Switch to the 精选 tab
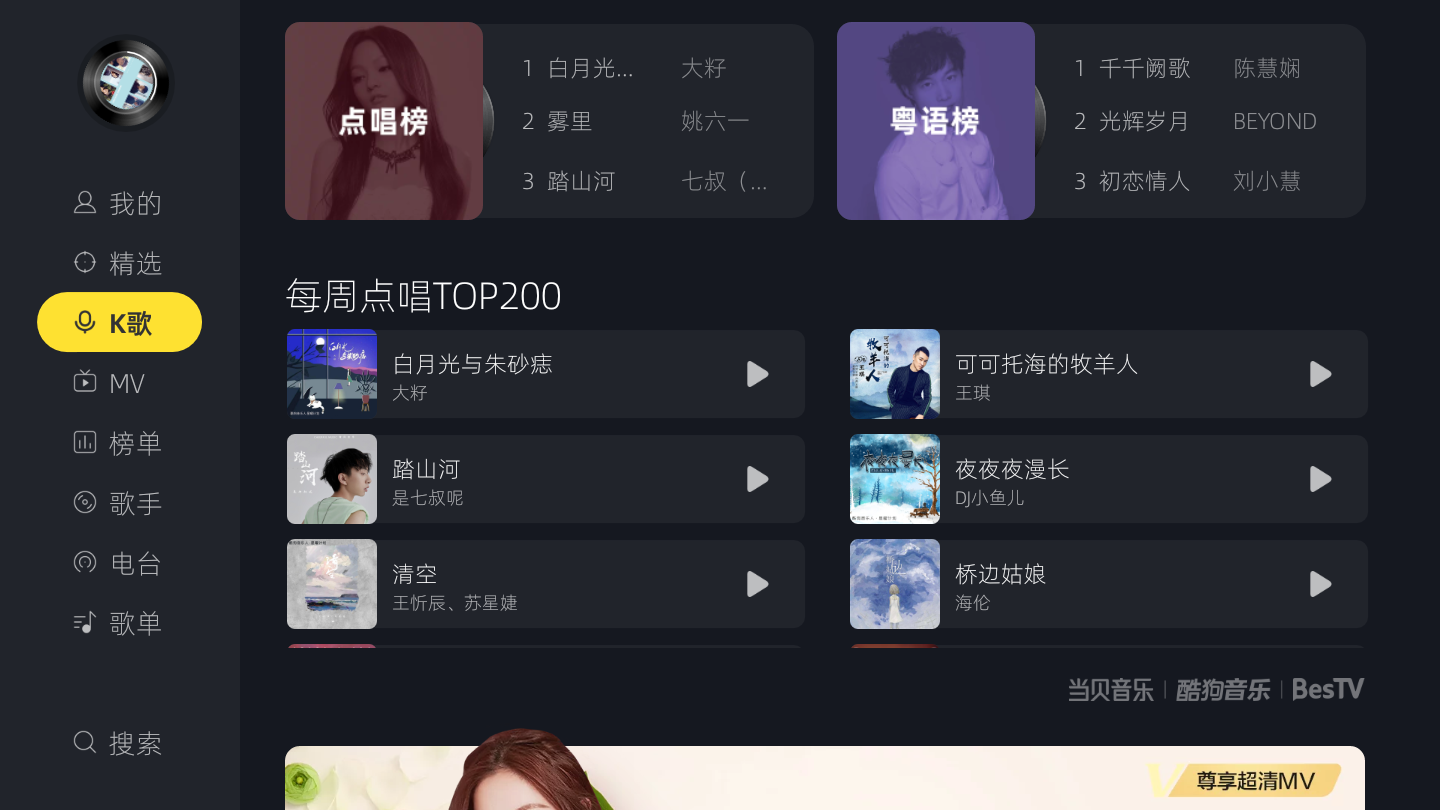 point(118,264)
